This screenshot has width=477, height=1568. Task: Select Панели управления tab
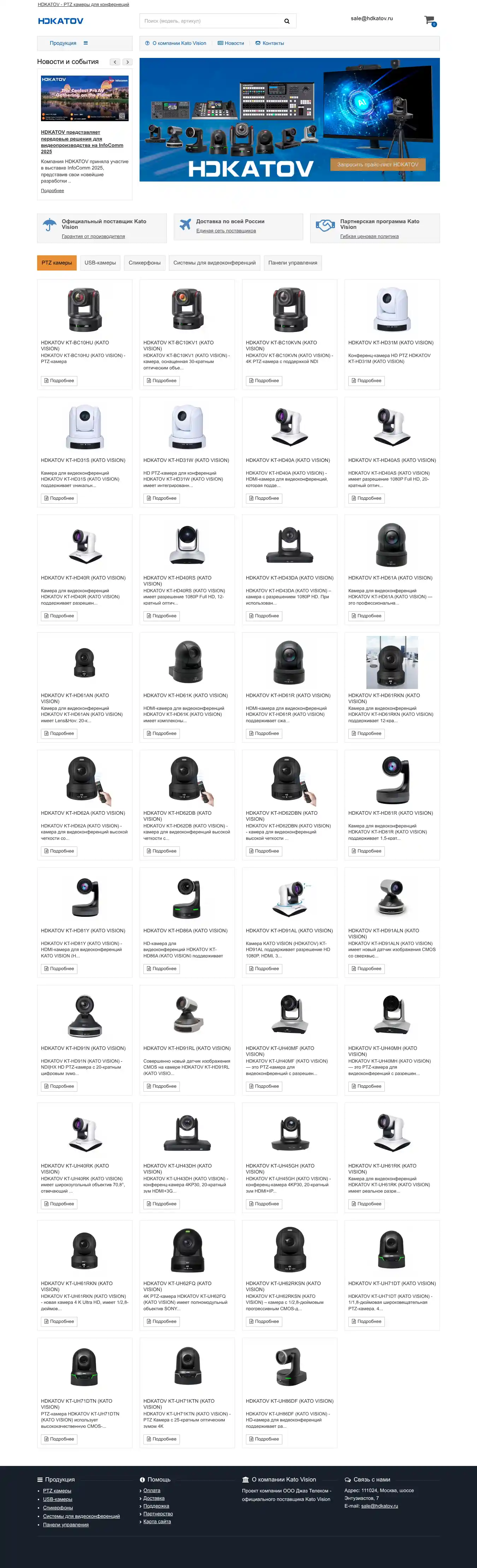[x=293, y=263]
